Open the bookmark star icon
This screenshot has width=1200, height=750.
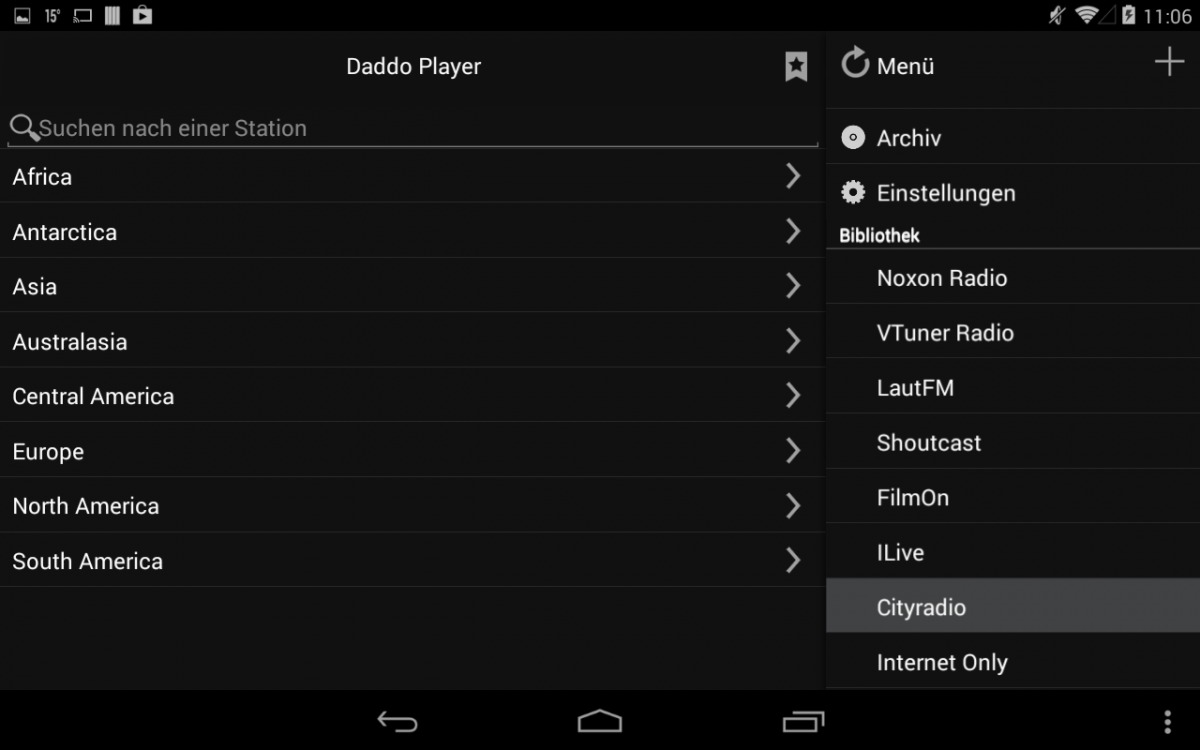click(x=795, y=67)
